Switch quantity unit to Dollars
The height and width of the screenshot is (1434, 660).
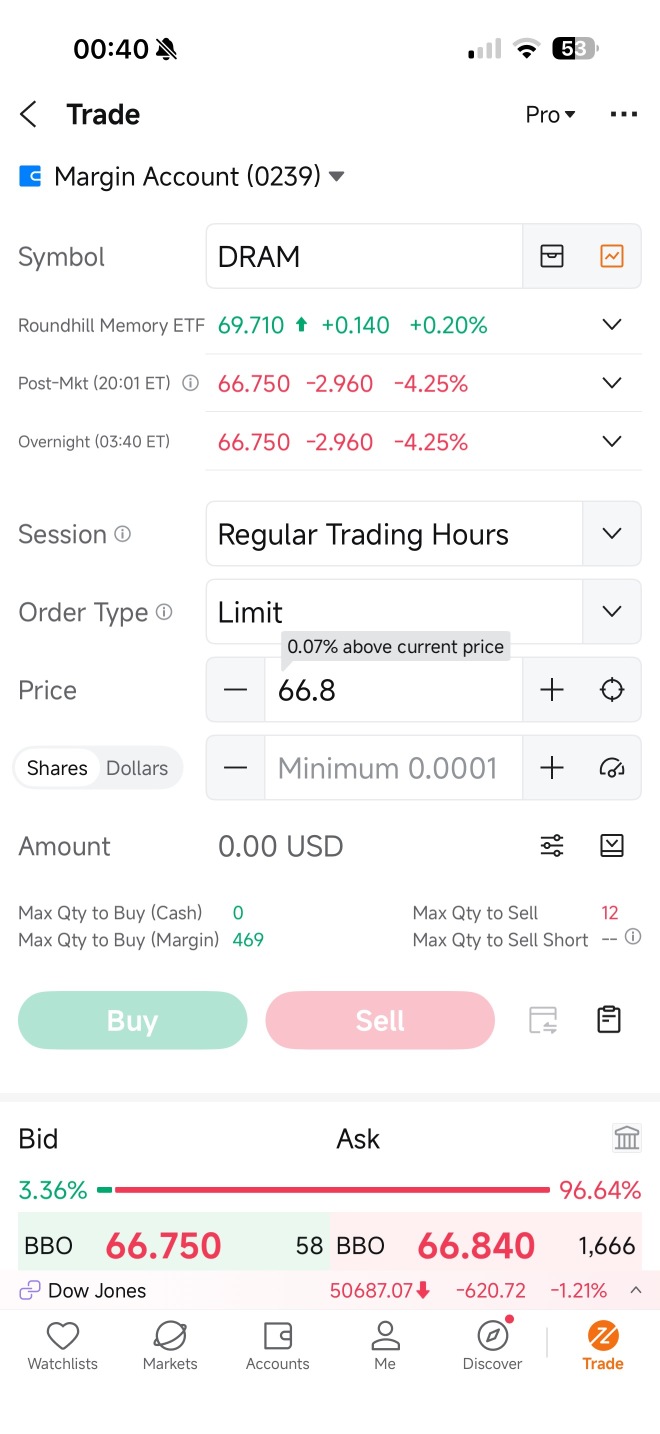tap(137, 768)
